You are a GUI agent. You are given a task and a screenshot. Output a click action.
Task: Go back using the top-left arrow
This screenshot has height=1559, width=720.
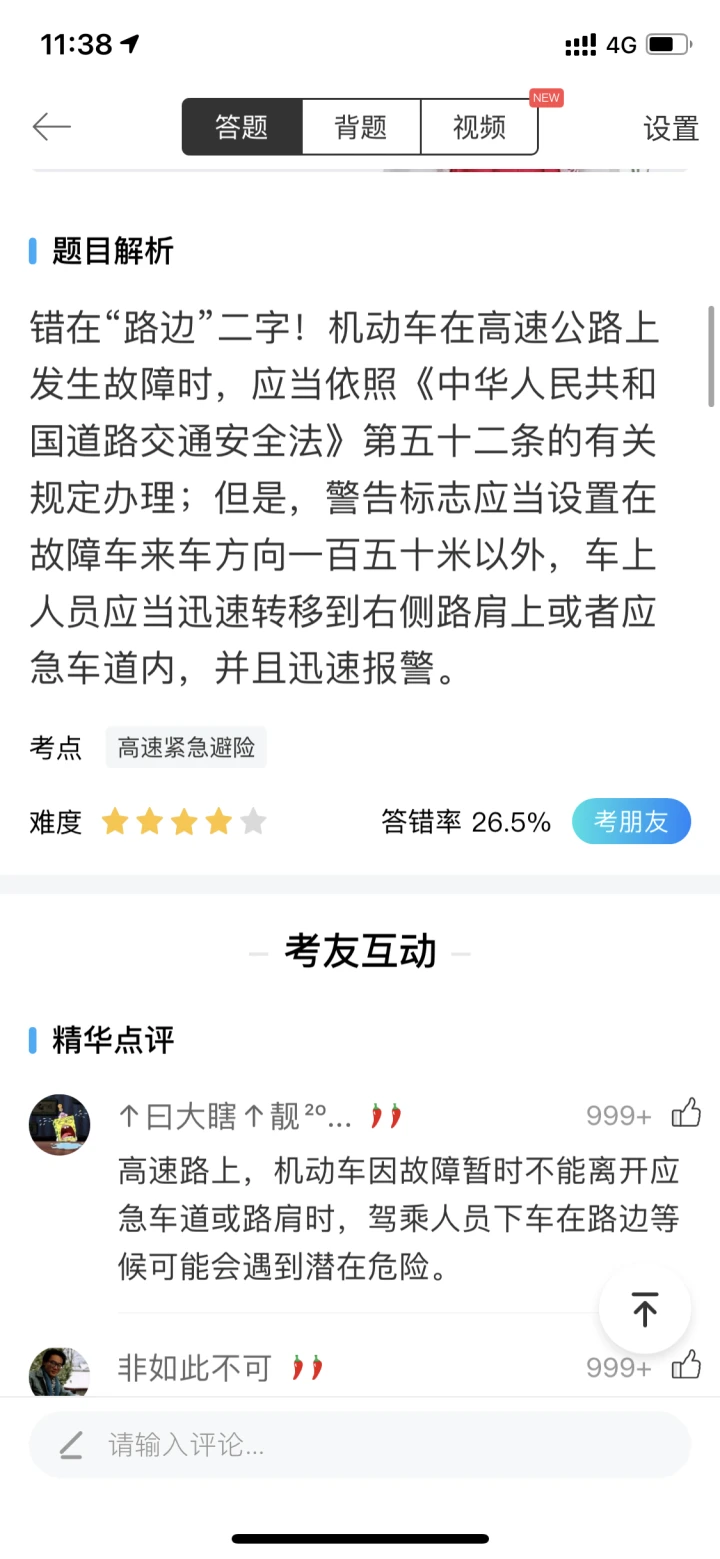pos(51,127)
